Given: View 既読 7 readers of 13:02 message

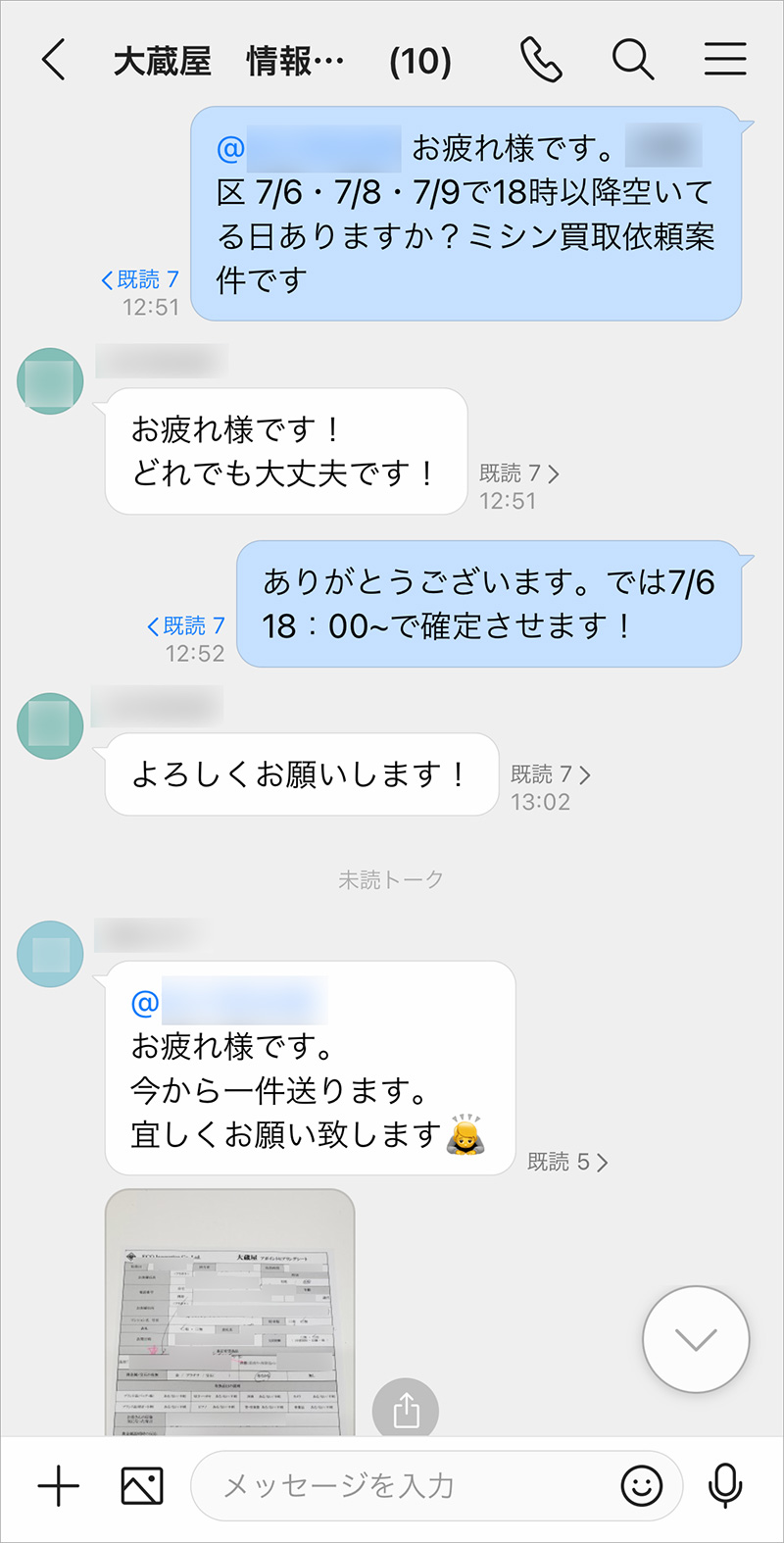Looking at the screenshot, I should [x=551, y=774].
